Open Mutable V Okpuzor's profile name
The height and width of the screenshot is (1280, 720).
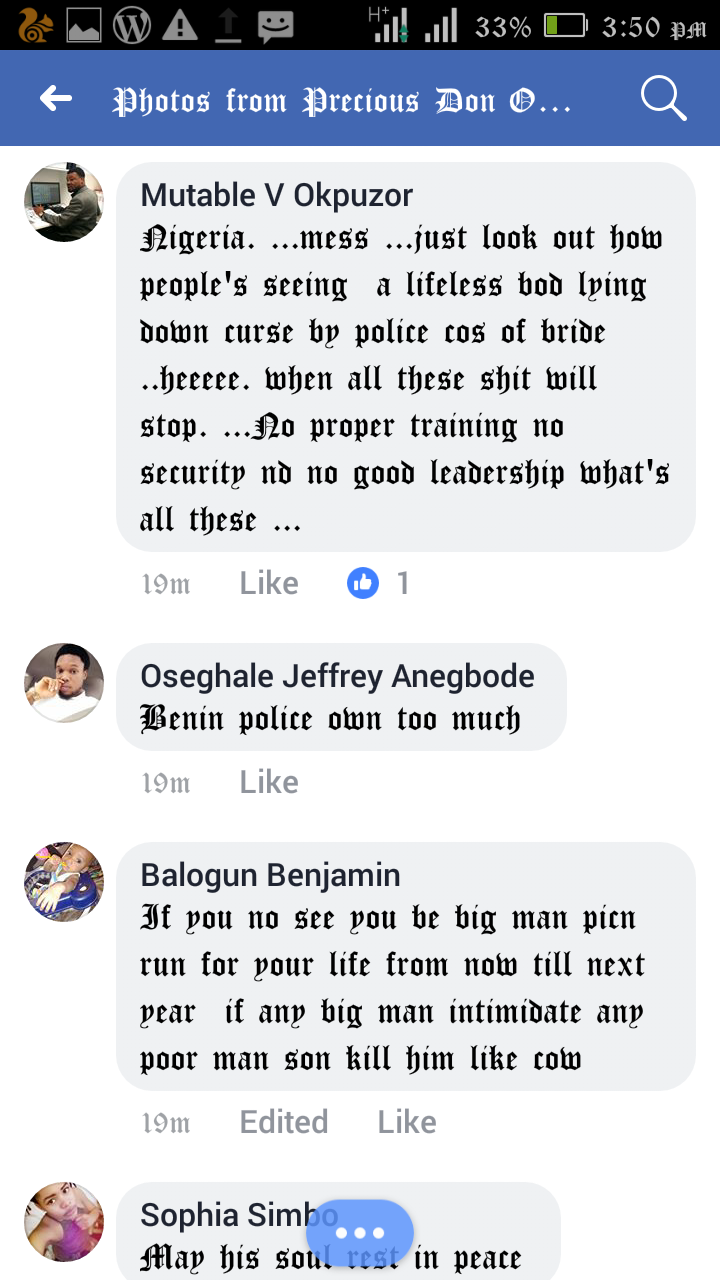pos(277,195)
